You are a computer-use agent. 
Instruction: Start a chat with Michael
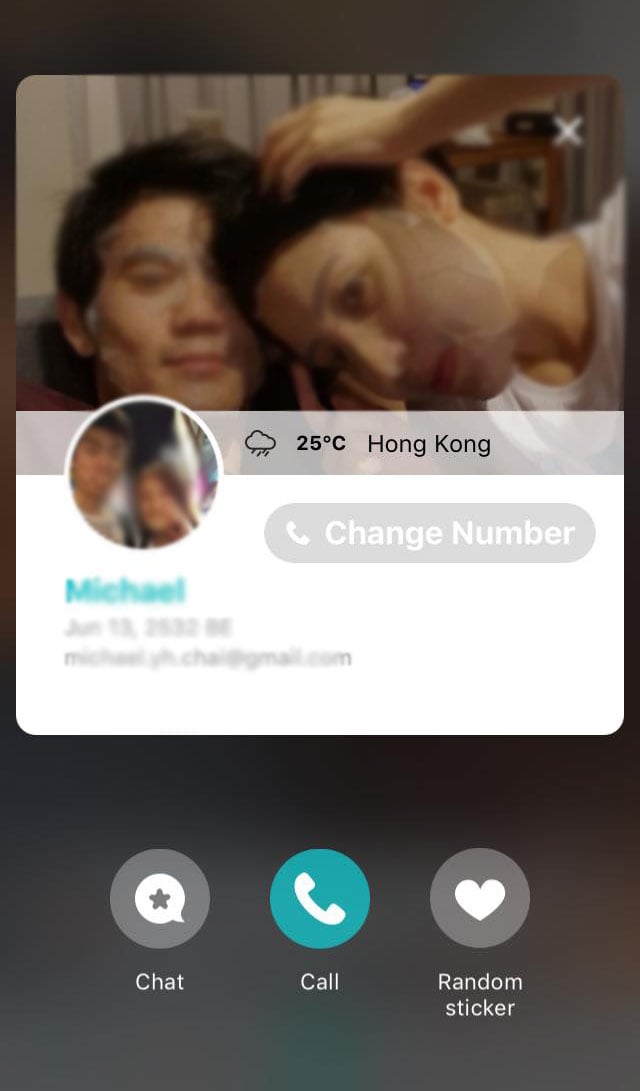click(x=160, y=898)
